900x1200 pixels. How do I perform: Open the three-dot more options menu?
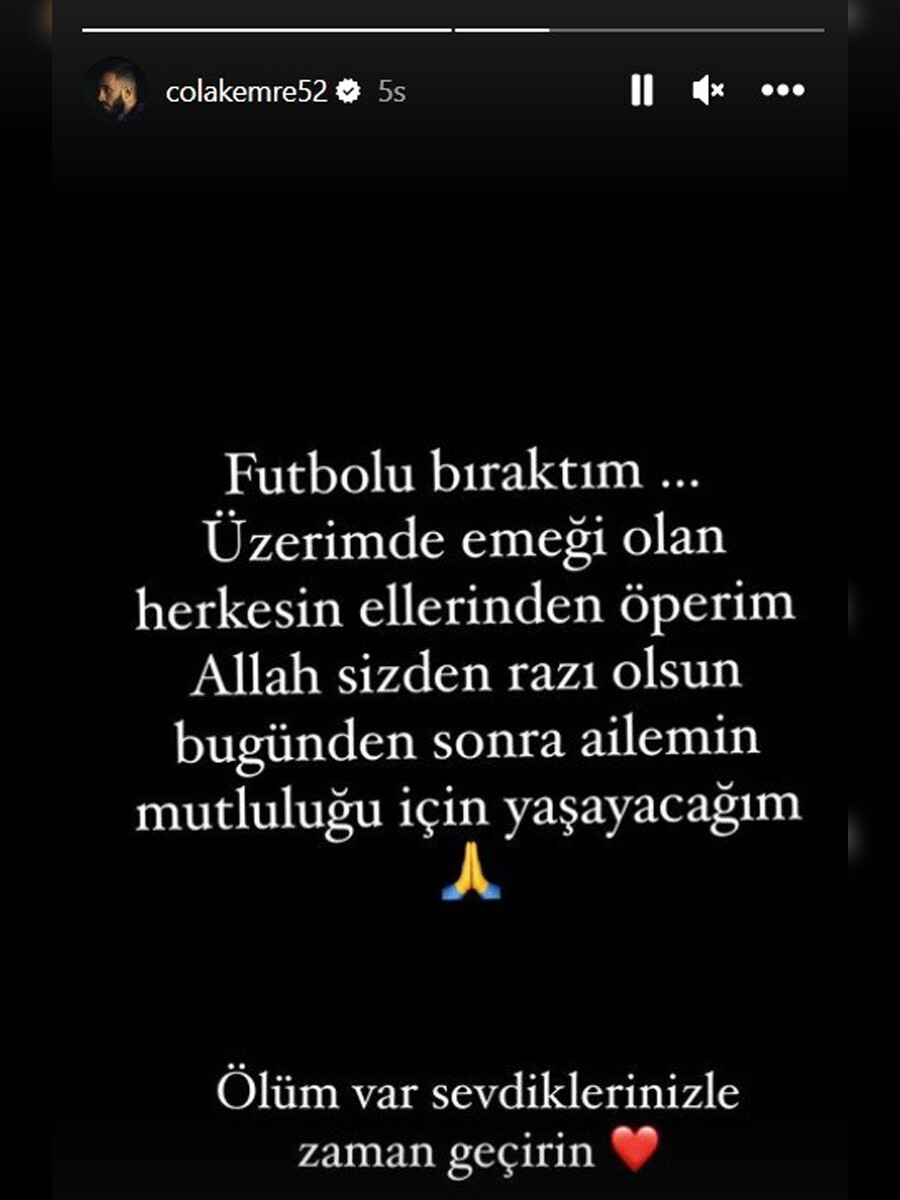[782, 91]
